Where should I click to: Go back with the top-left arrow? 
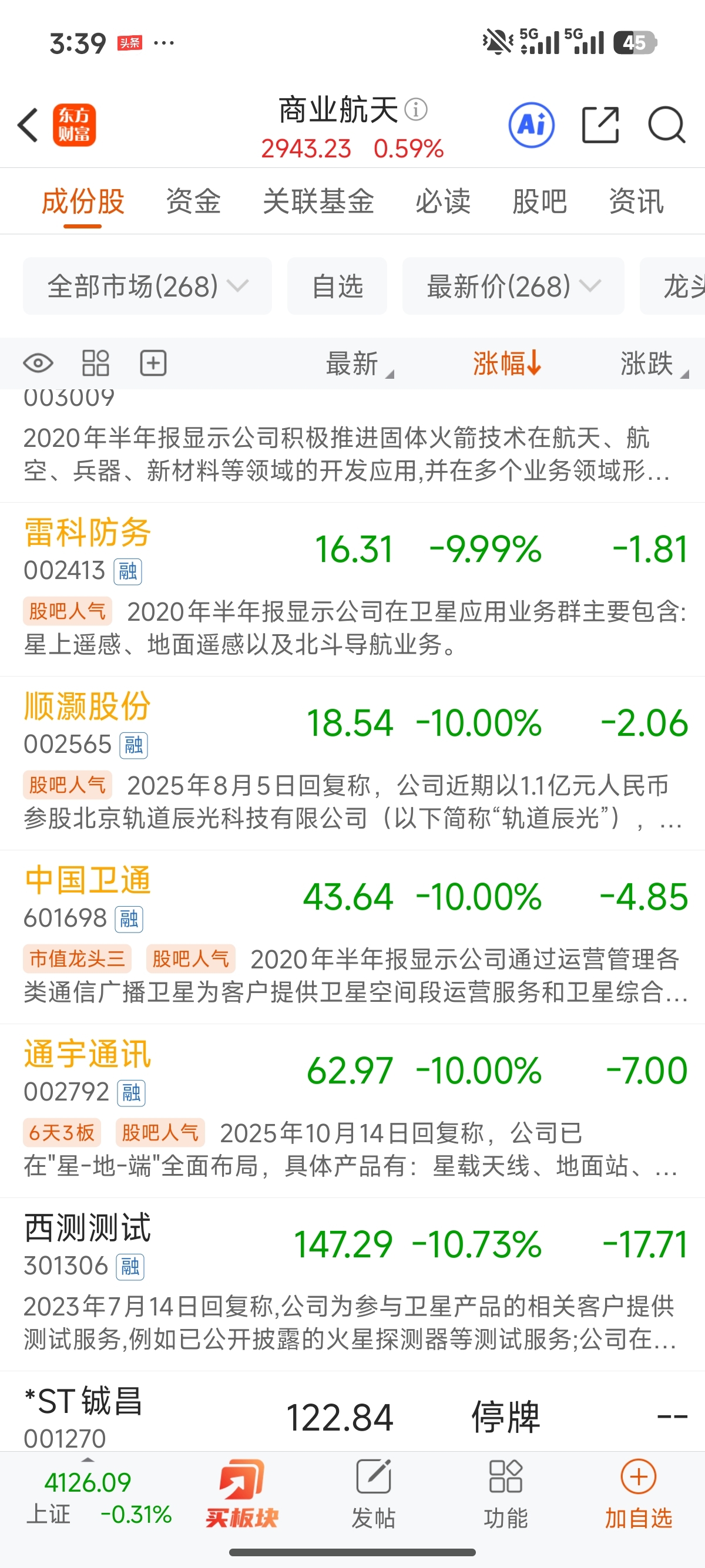point(28,126)
